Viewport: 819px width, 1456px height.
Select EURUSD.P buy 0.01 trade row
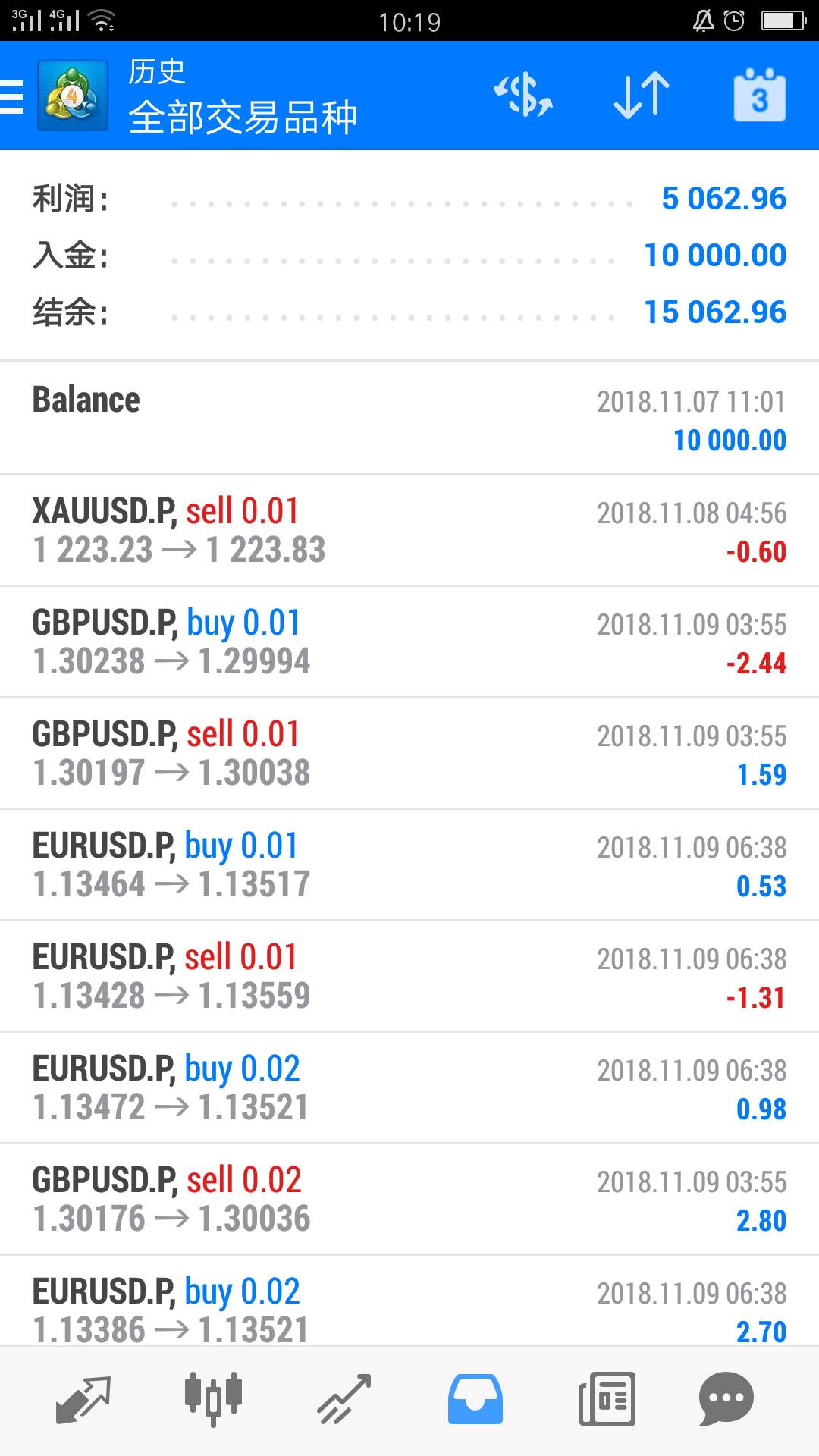pos(409,865)
